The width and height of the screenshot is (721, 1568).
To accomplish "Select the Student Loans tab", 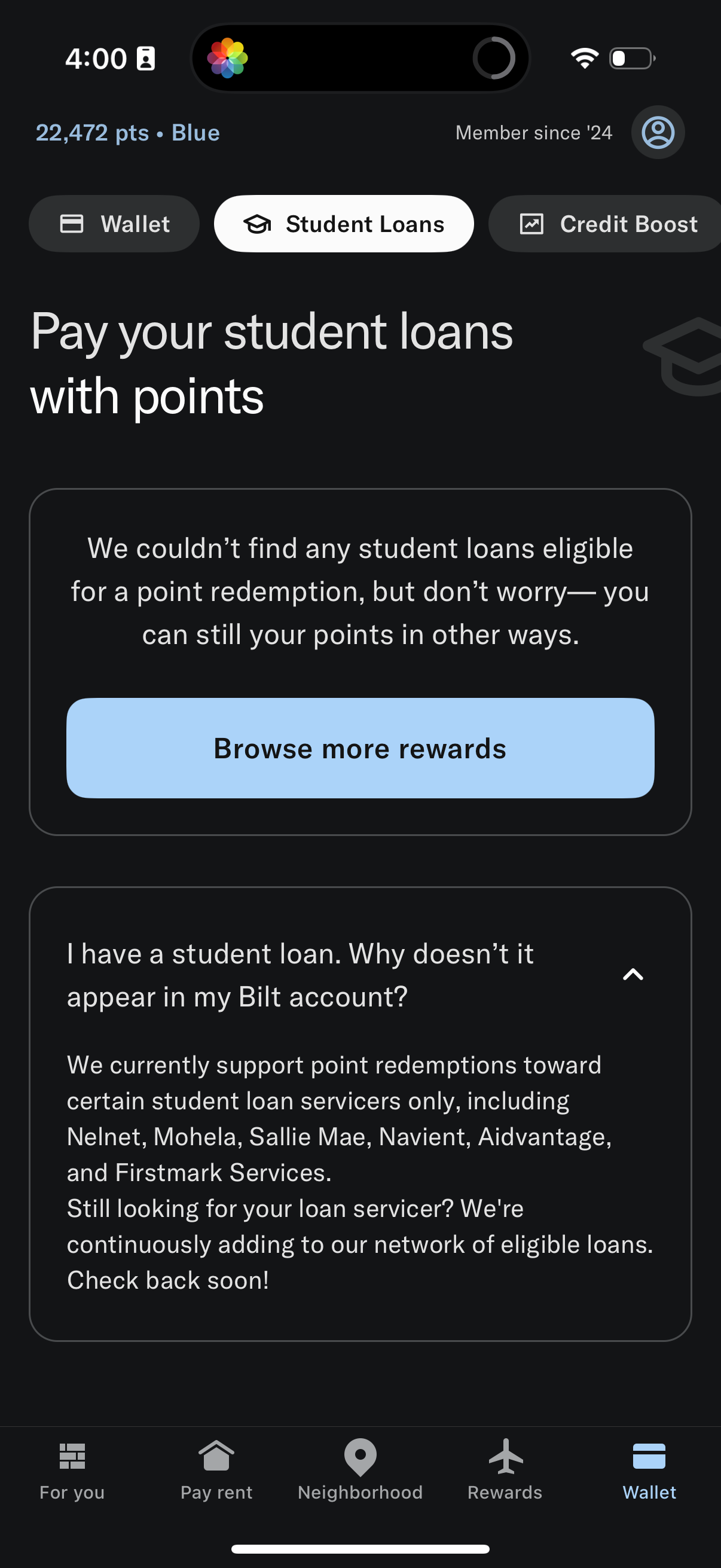I will pyautogui.click(x=344, y=224).
